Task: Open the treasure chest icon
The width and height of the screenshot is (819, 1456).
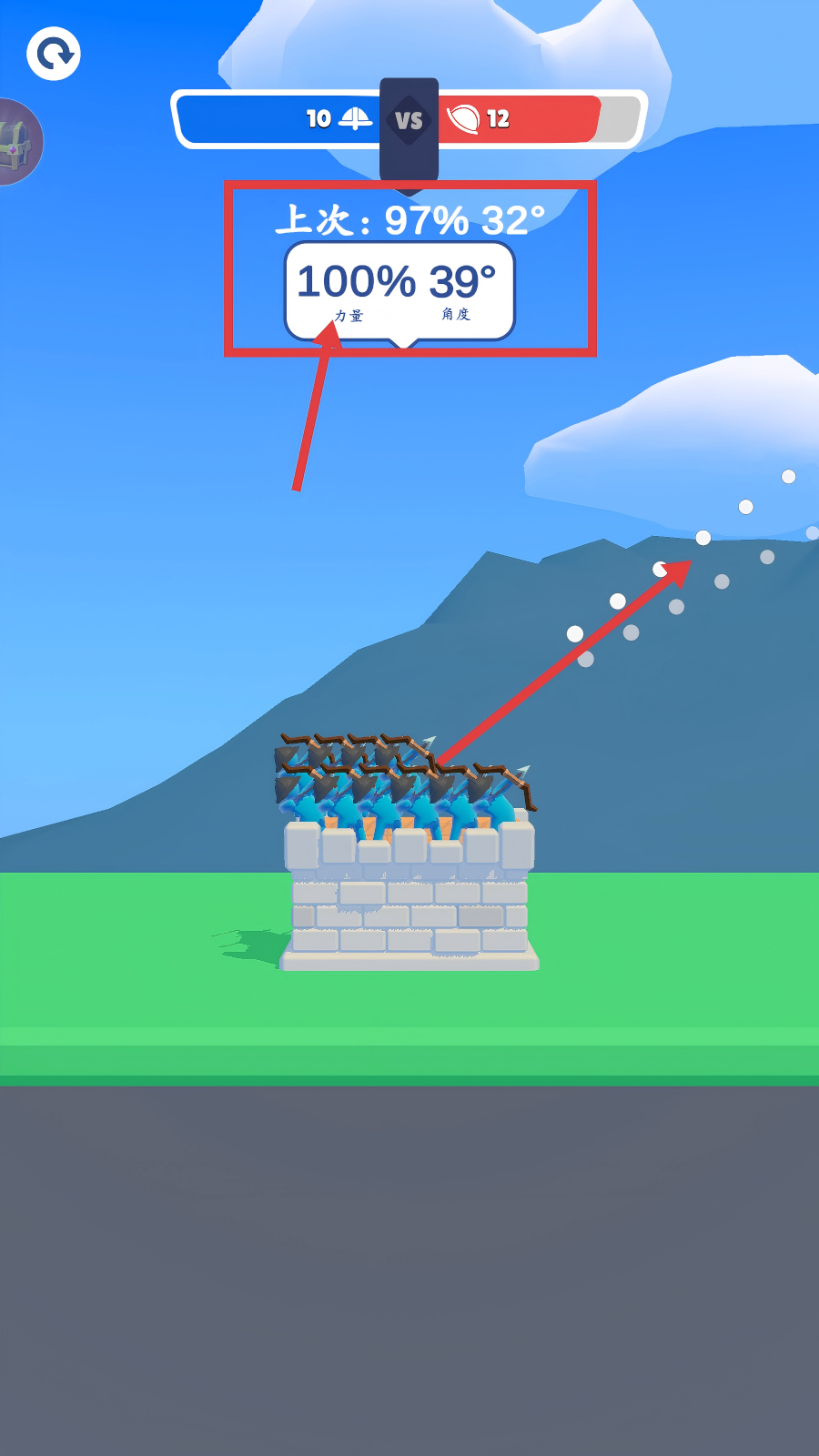Action: [16, 143]
